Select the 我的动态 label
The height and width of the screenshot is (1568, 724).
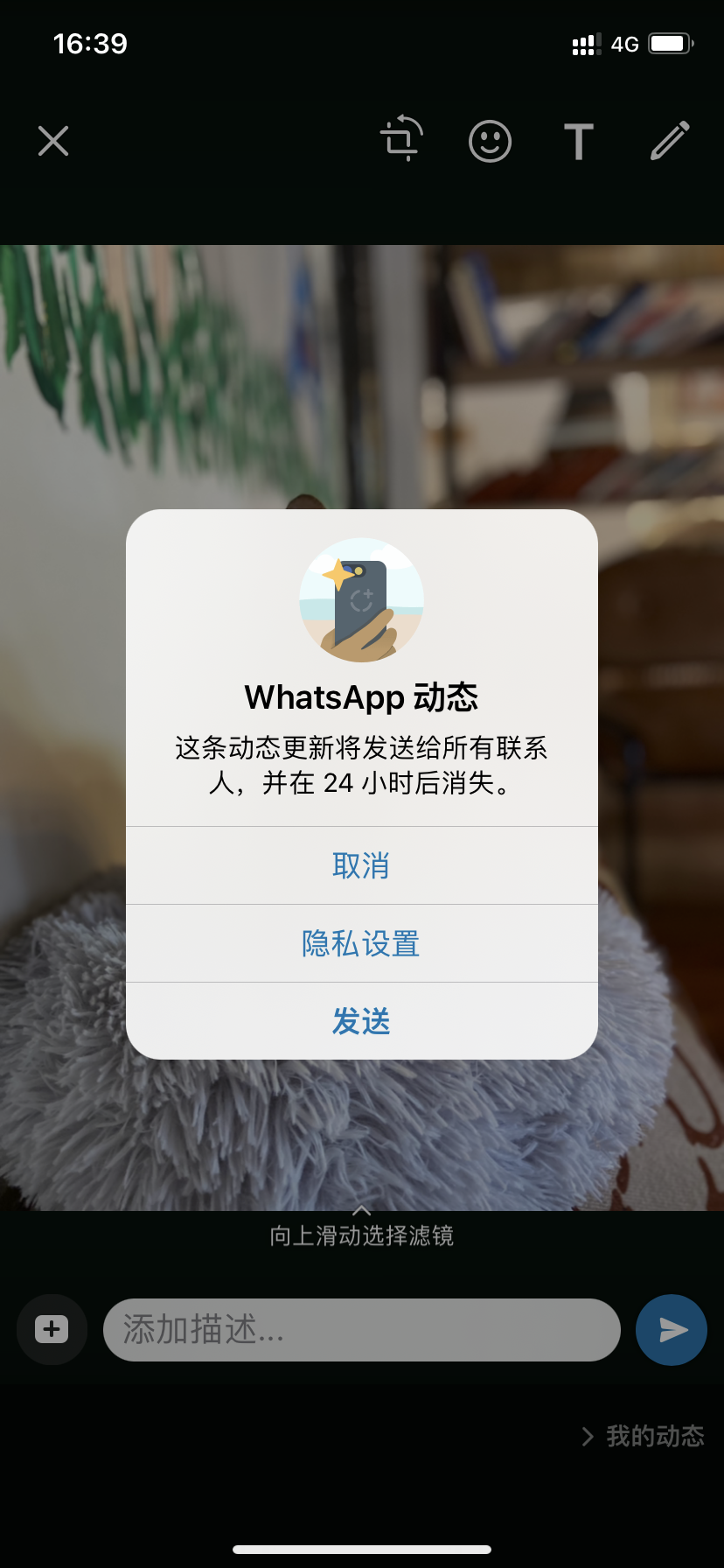click(x=654, y=1436)
